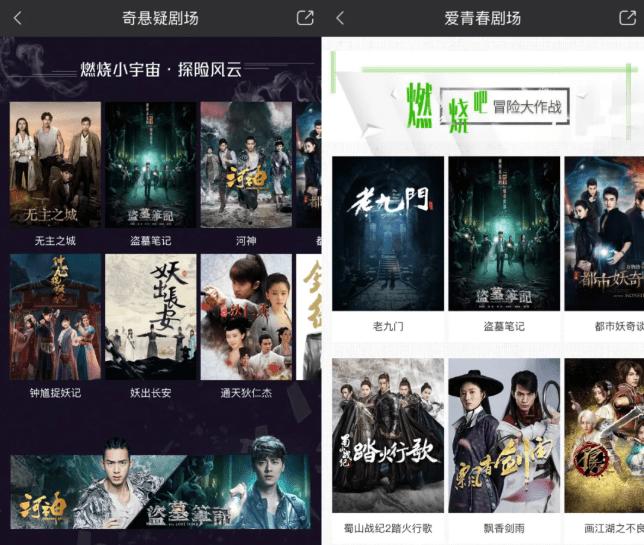Share the 爱青春剧场 page
The image size is (644, 545).
(626, 18)
